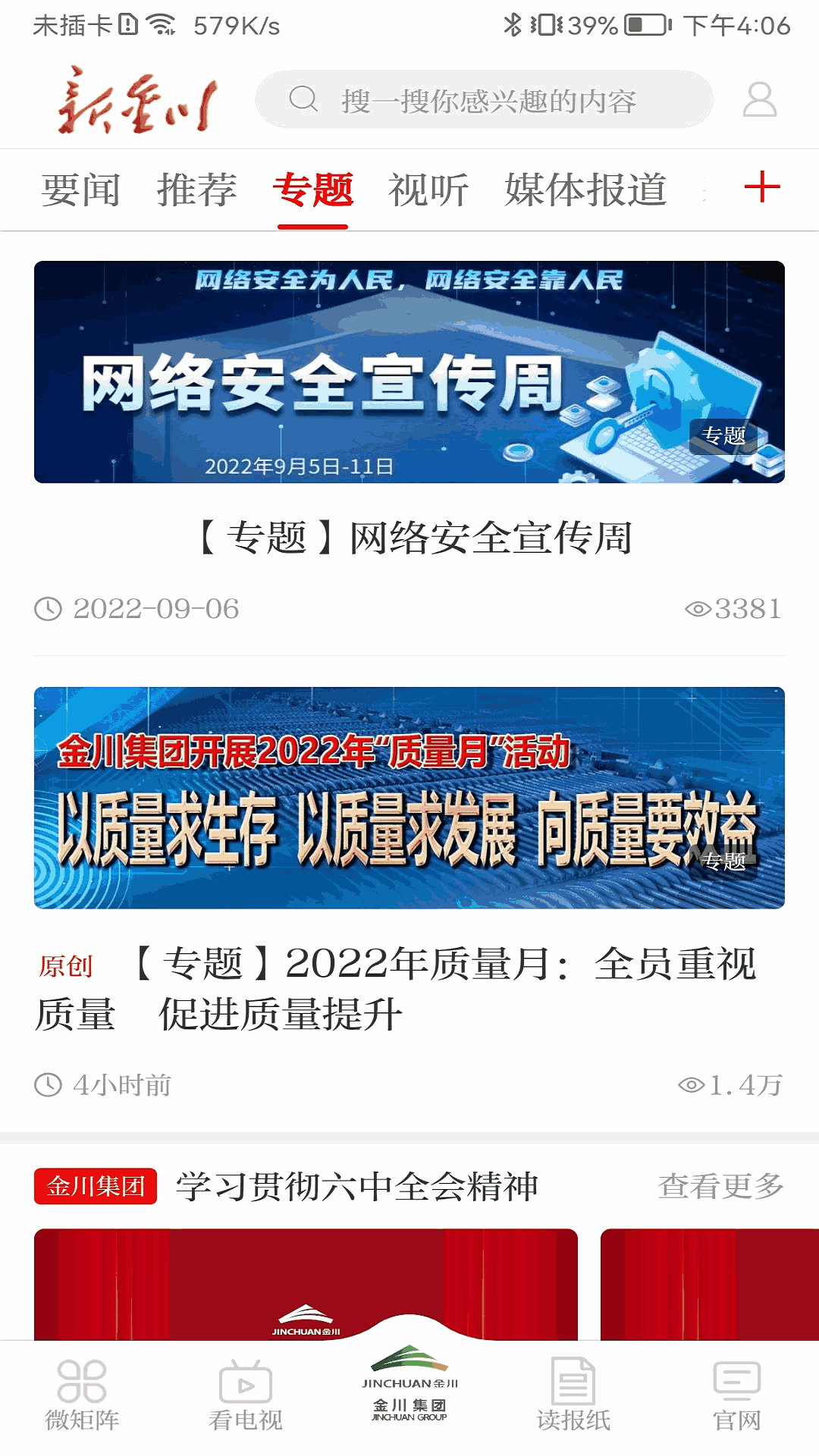Screen dimensions: 819x1456
Task: Select the 专题 tab
Action: (312, 190)
